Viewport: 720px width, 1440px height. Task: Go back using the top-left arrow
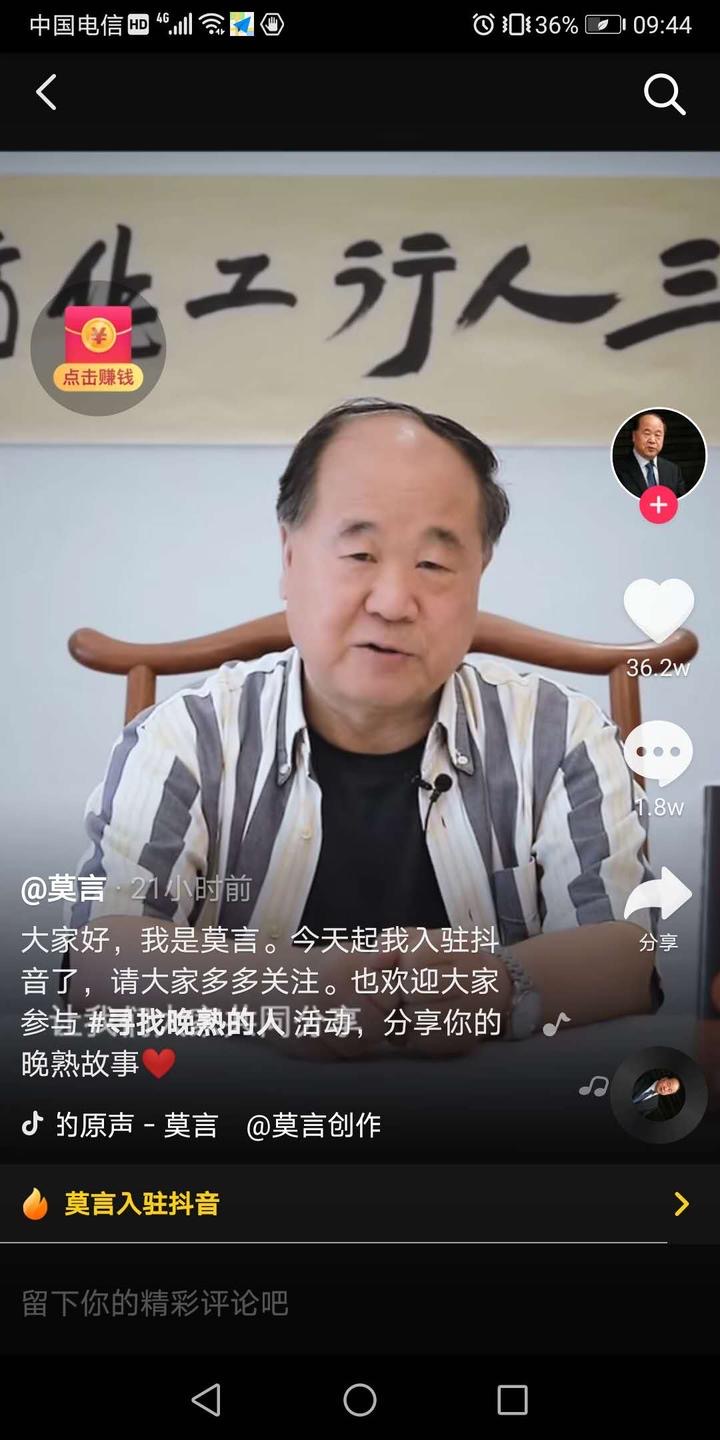46,93
